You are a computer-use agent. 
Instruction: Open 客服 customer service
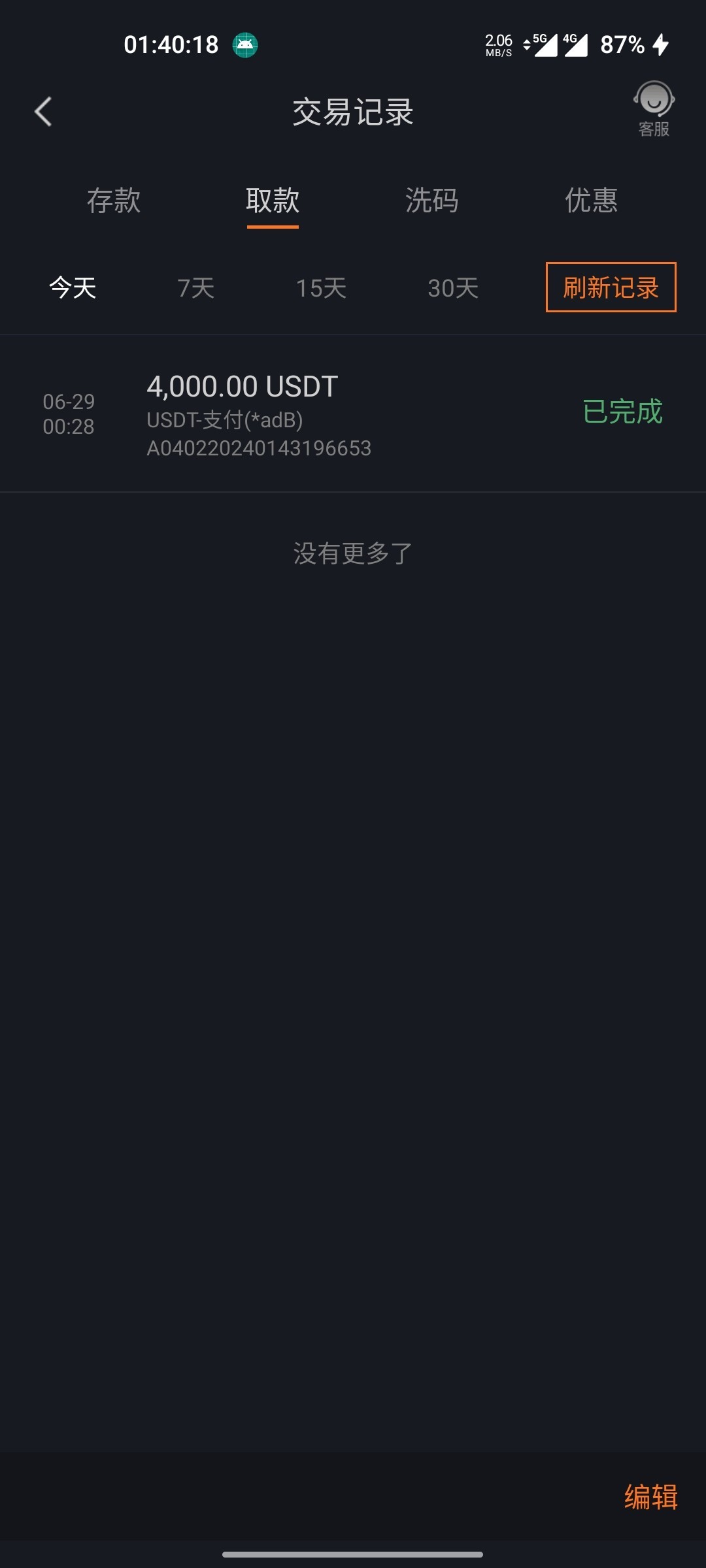click(x=654, y=108)
